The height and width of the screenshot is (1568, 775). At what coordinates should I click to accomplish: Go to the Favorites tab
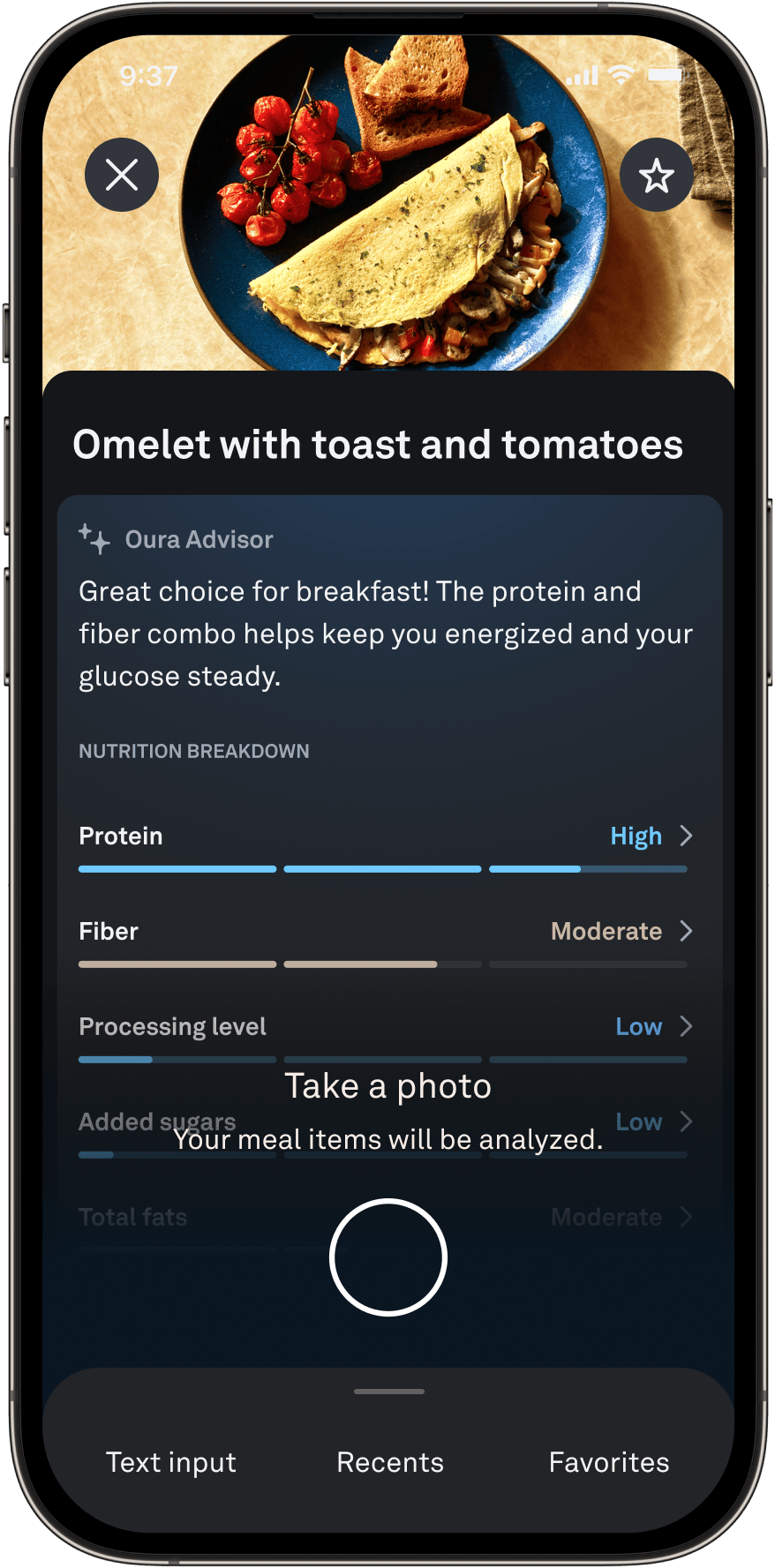click(x=609, y=1462)
